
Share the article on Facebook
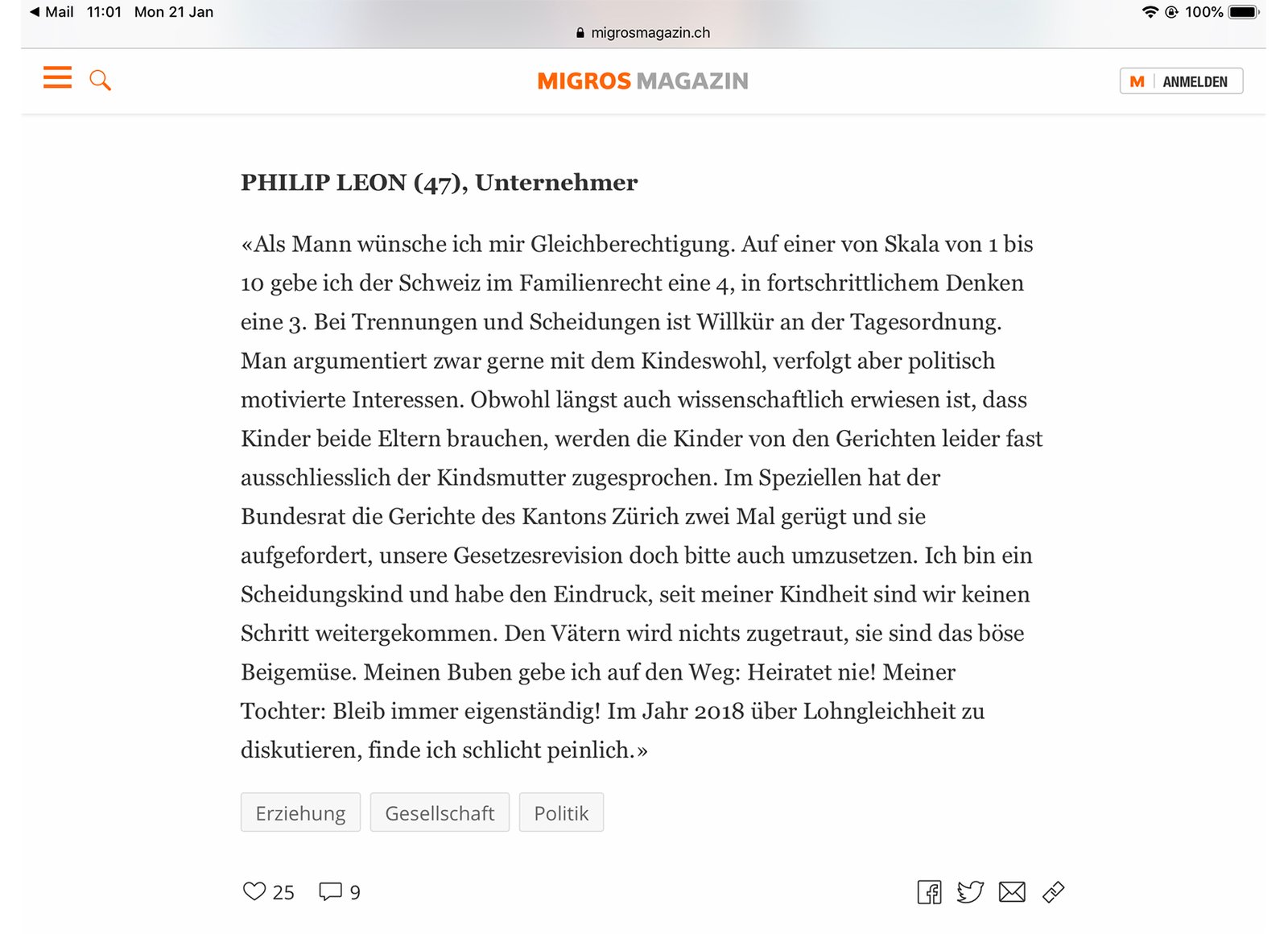(929, 892)
